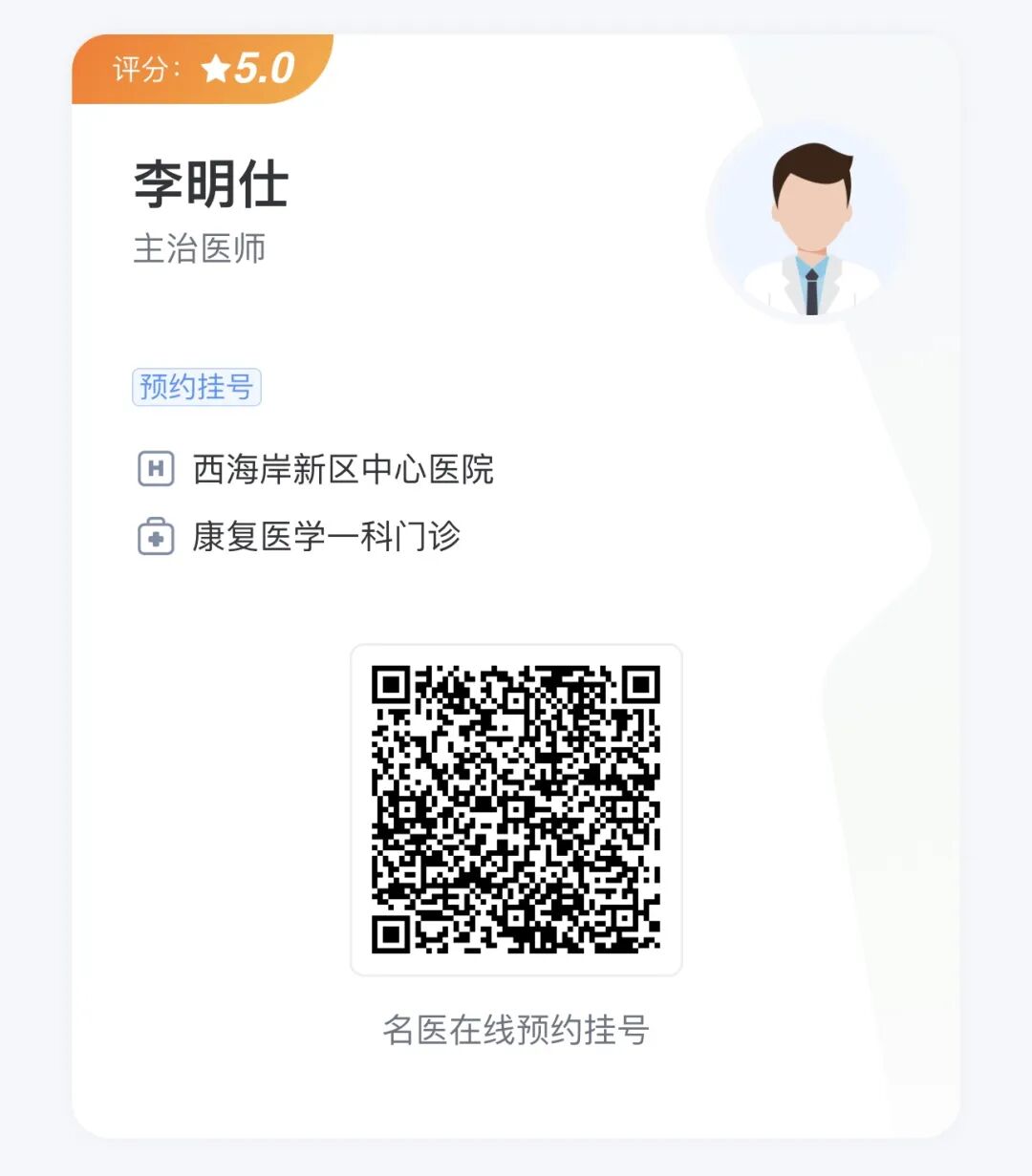
Task: Click the H icon beside 西海岸新区中心医院
Action: coord(156,470)
